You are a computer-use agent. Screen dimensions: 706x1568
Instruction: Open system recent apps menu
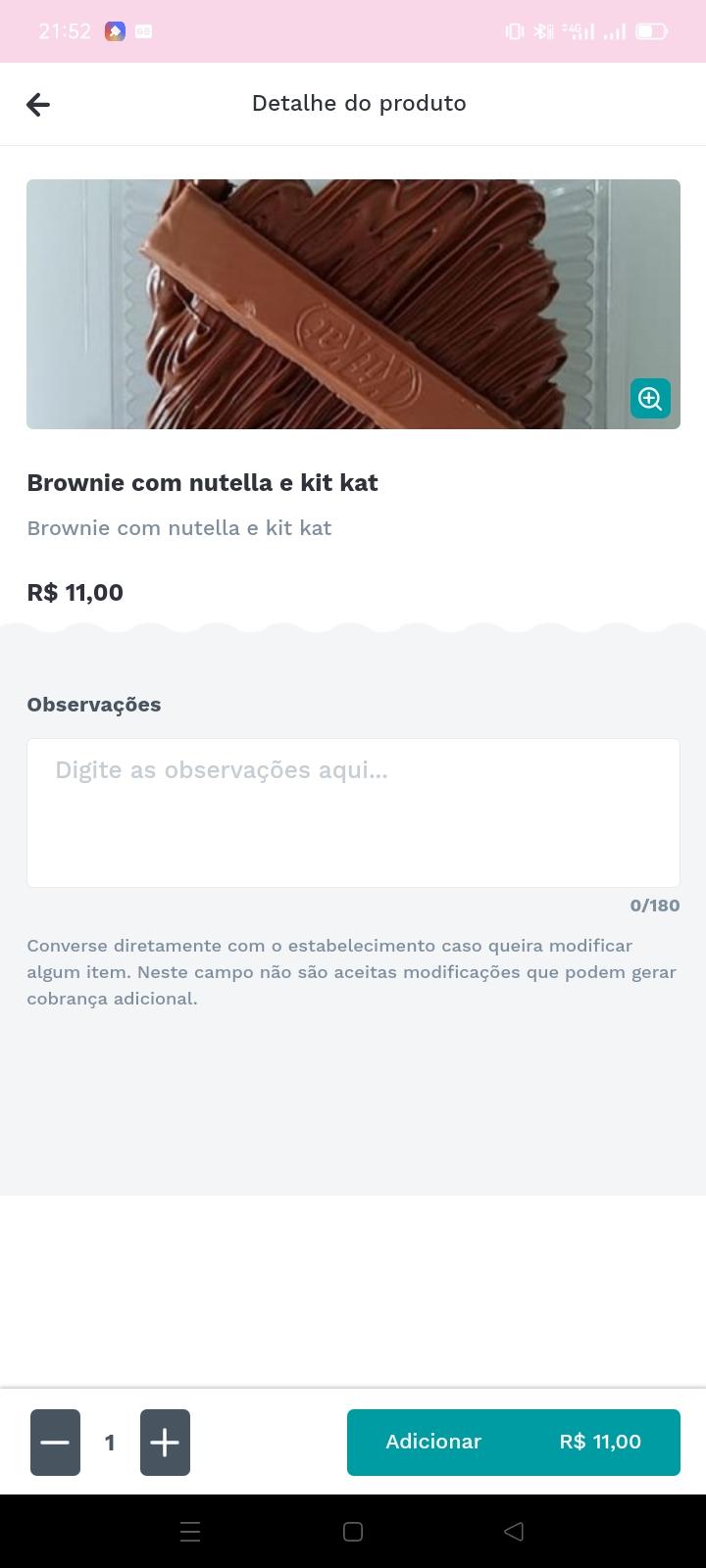190,1532
